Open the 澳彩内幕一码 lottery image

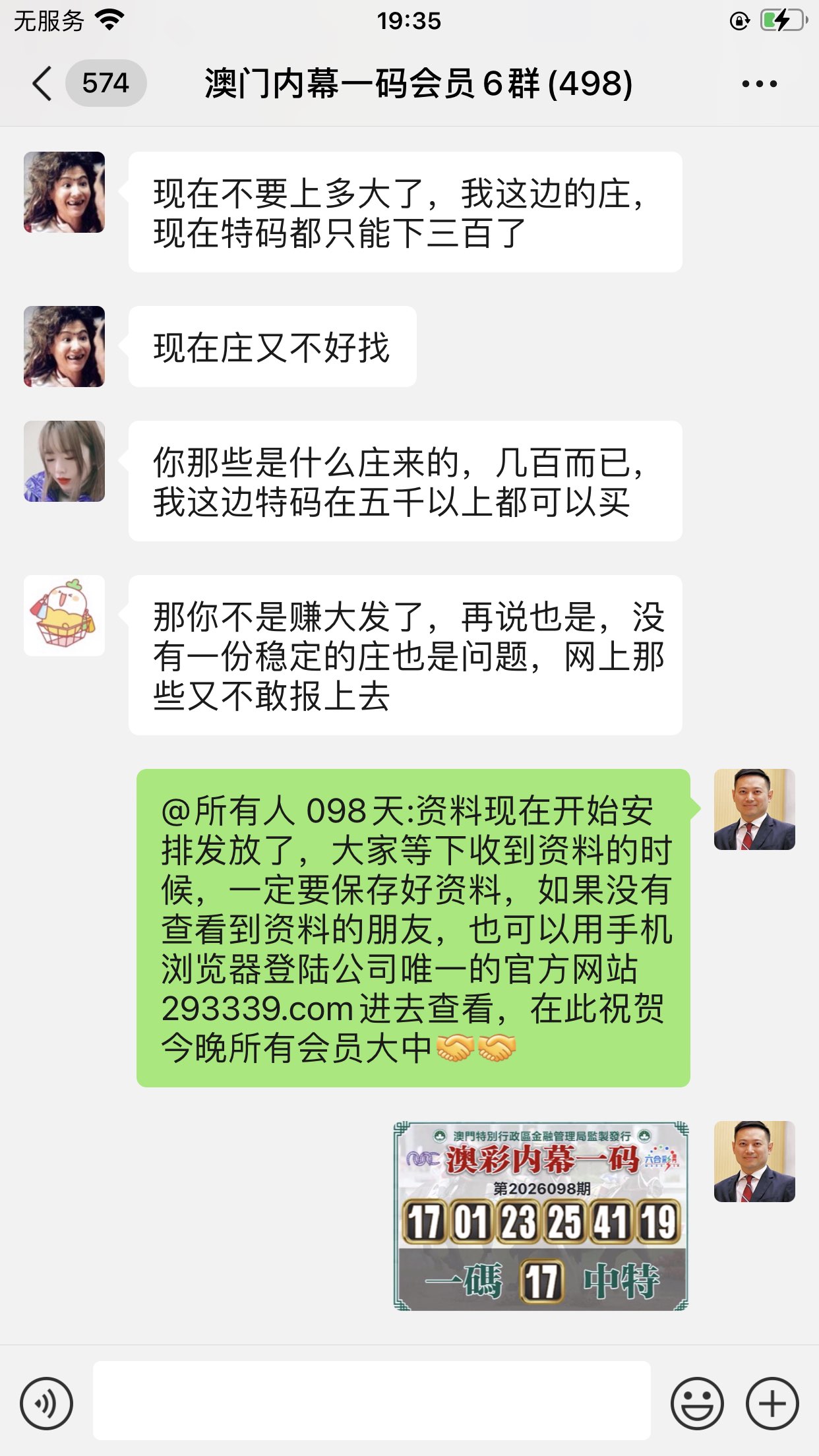pyautogui.click(x=541, y=1215)
